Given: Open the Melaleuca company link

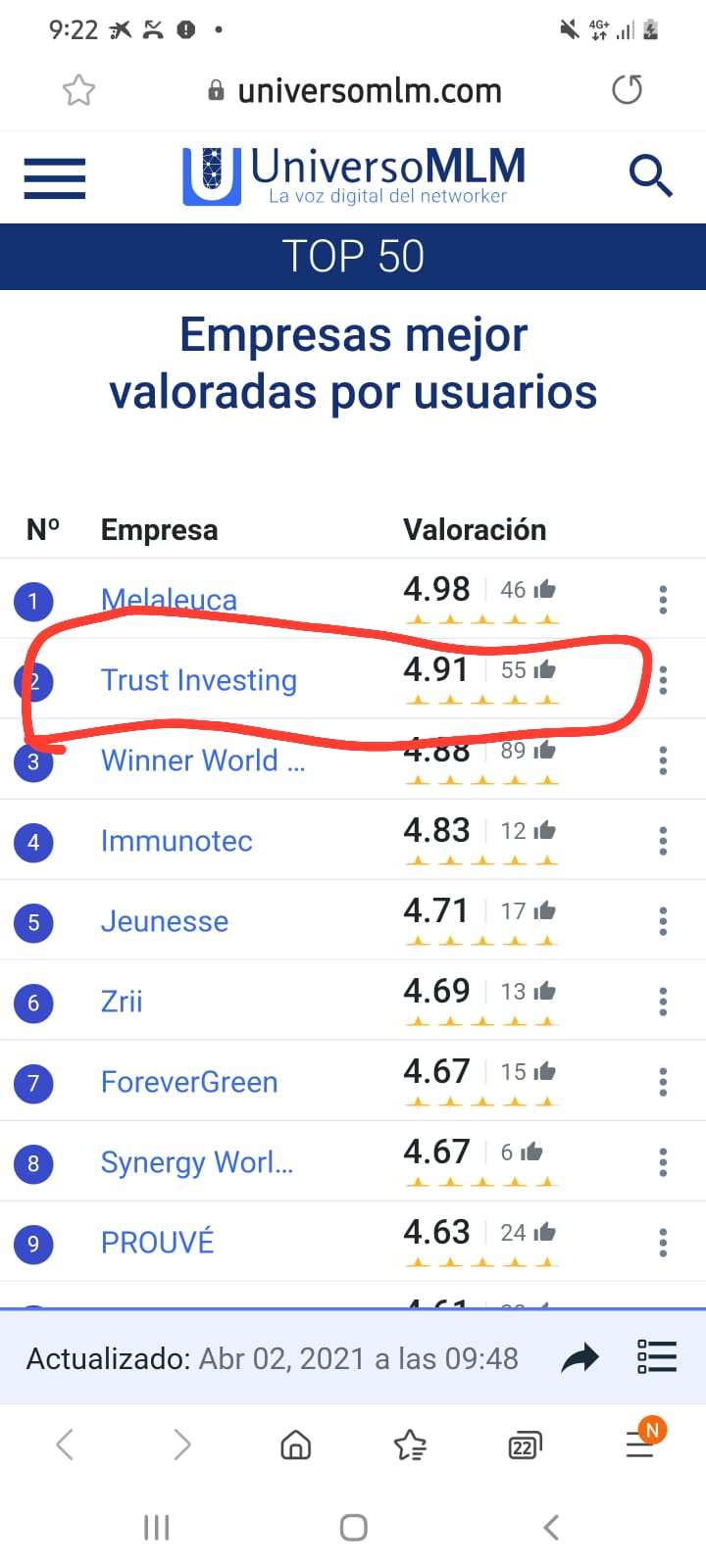Looking at the screenshot, I should click(169, 599).
